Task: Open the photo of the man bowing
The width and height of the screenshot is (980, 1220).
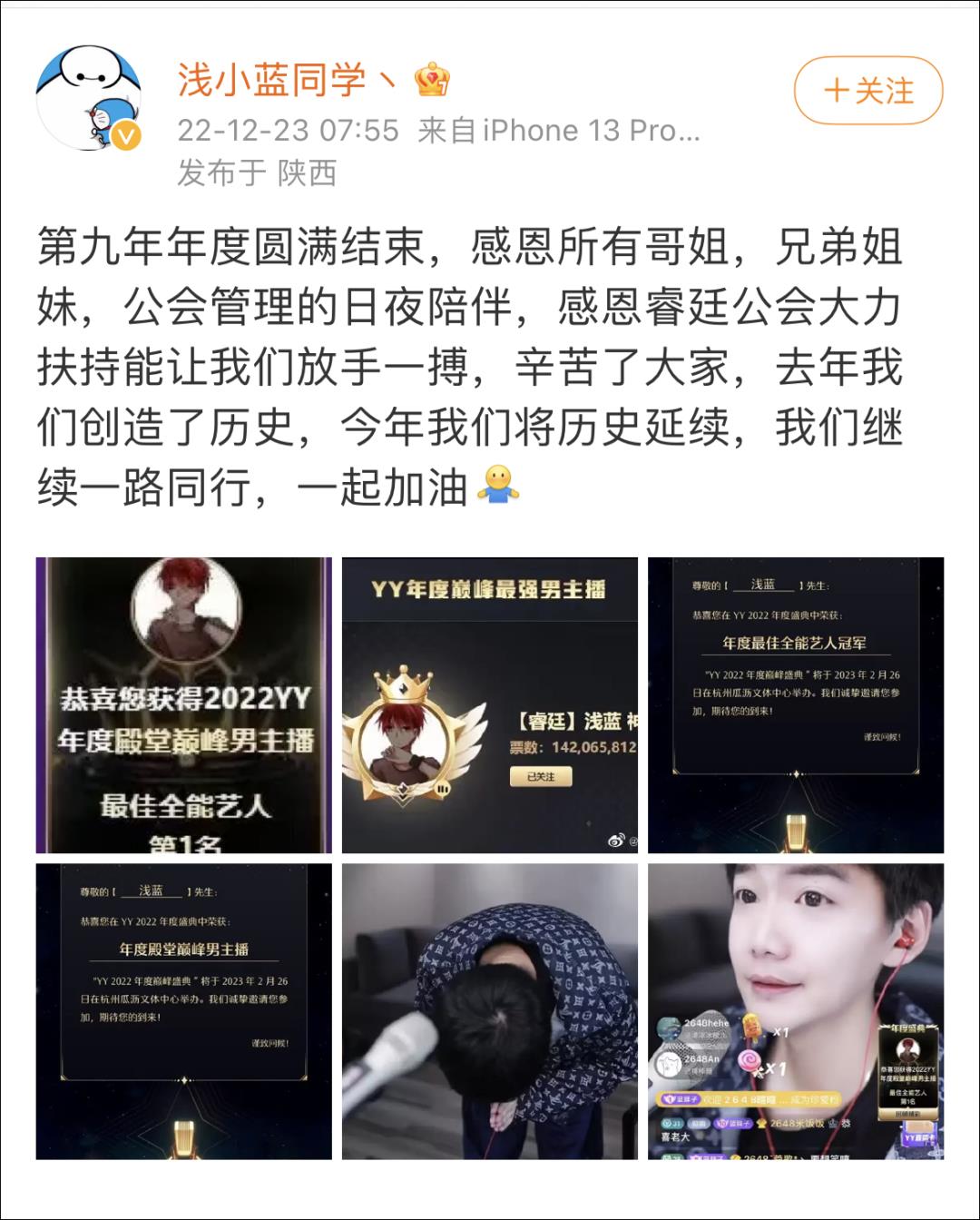Action: 490,1011
